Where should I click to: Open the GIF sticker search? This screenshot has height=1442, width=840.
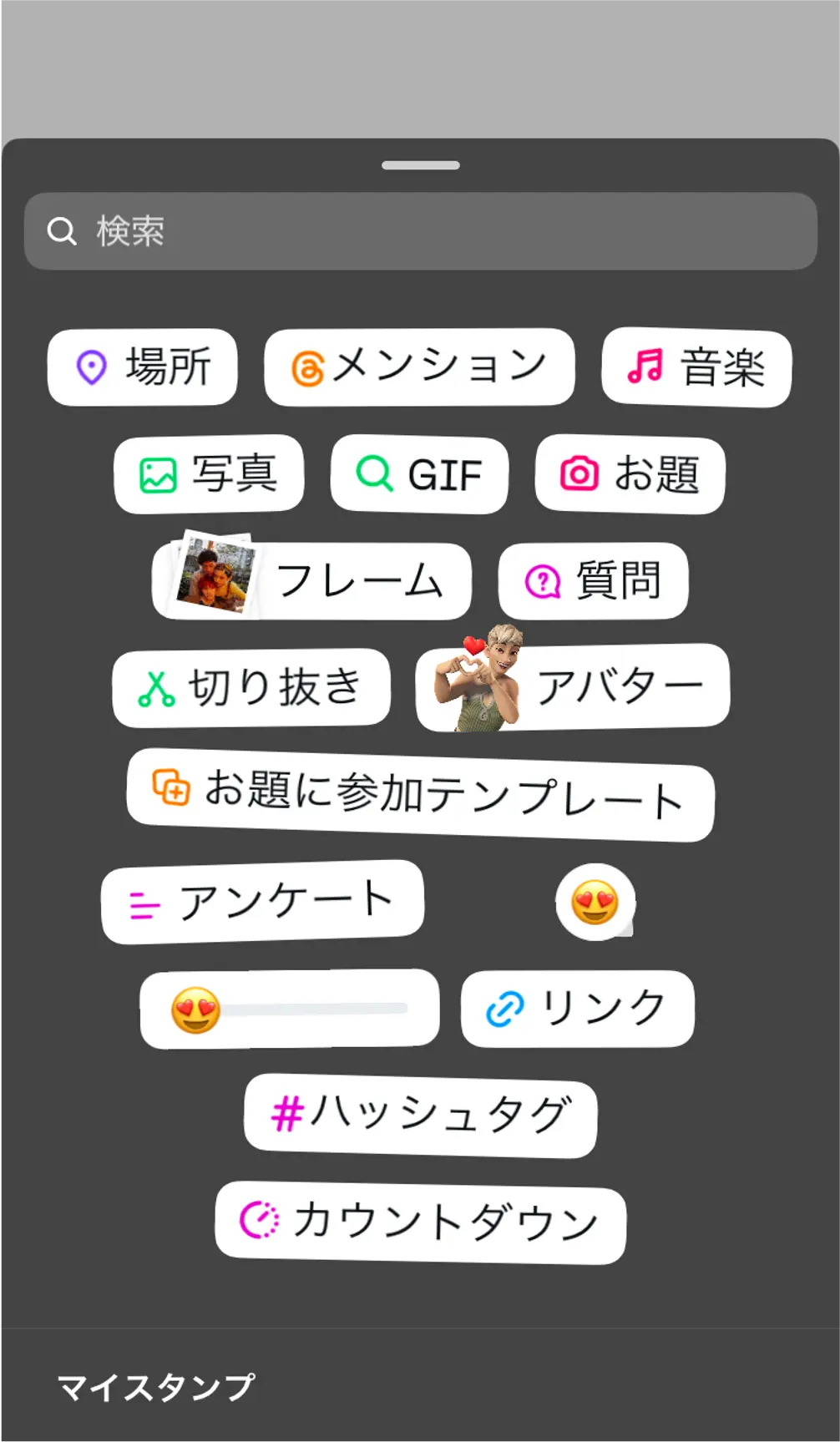419,474
